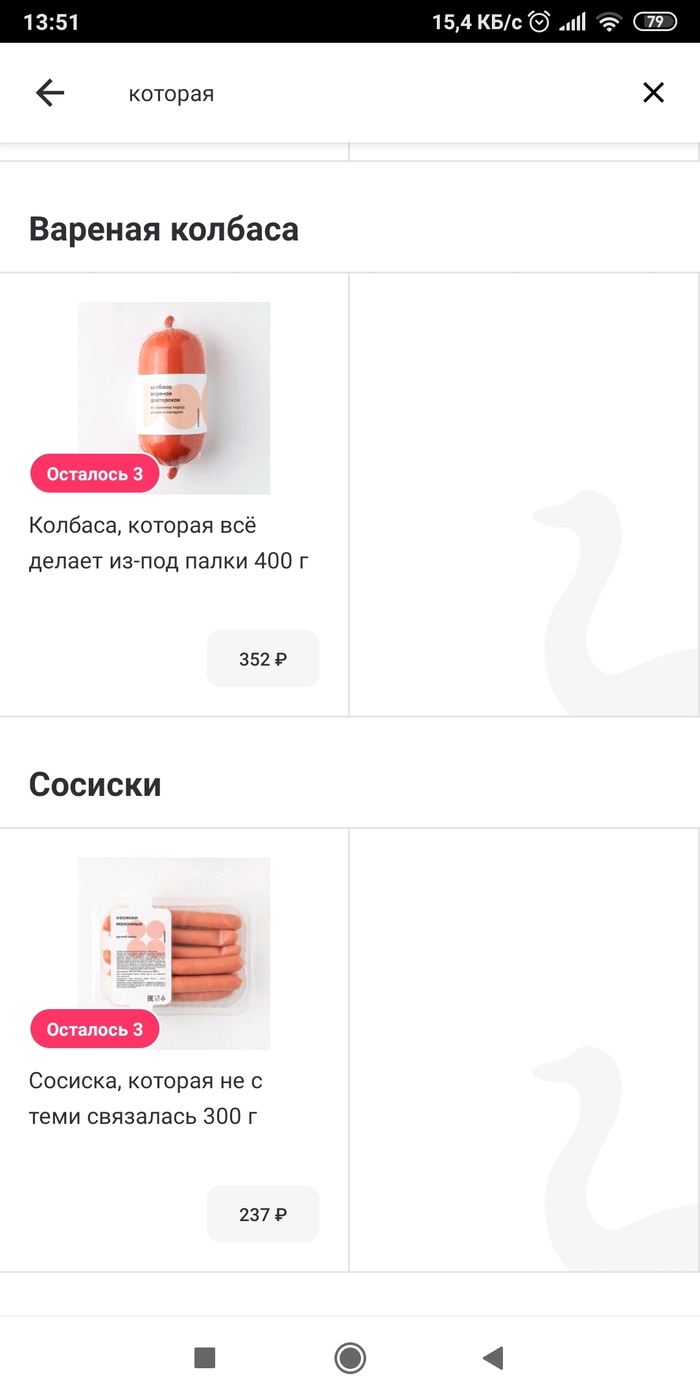The width and height of the screenshot is (700, 1400).
Task: Open the «Колбаса, которая всё делает из-под палки» product
Action: coord(174,398)
